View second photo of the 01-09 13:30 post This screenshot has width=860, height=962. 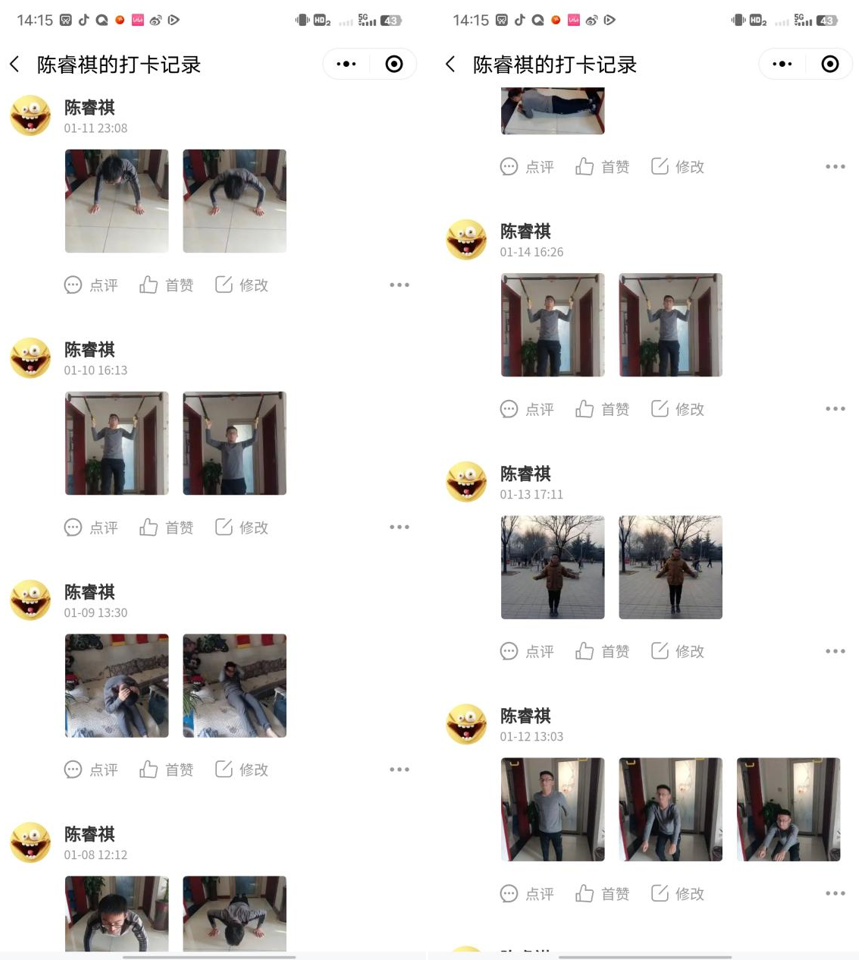pos(234,685)
